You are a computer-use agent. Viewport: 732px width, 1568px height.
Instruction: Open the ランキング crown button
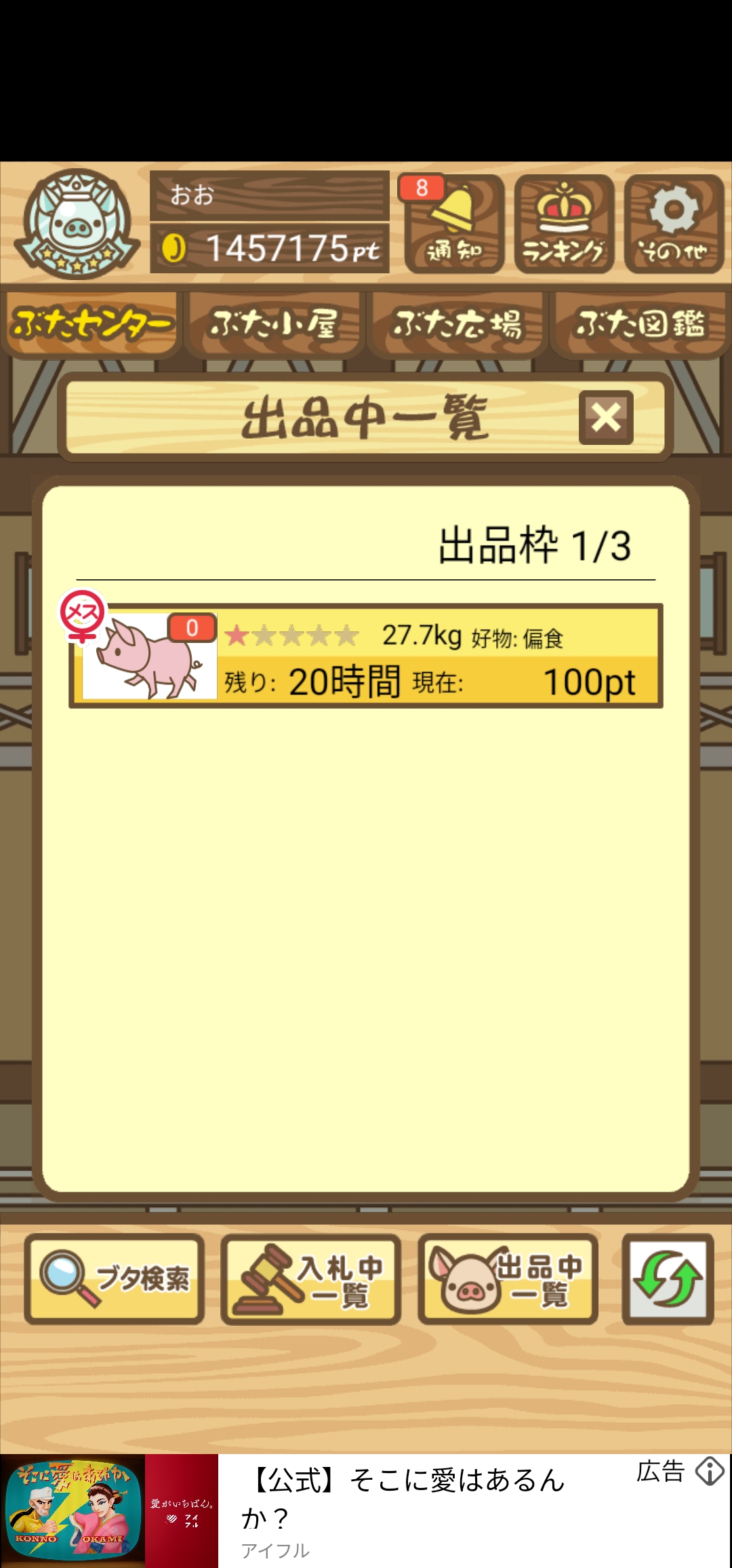pyautogui.click(x=564, y=224)
